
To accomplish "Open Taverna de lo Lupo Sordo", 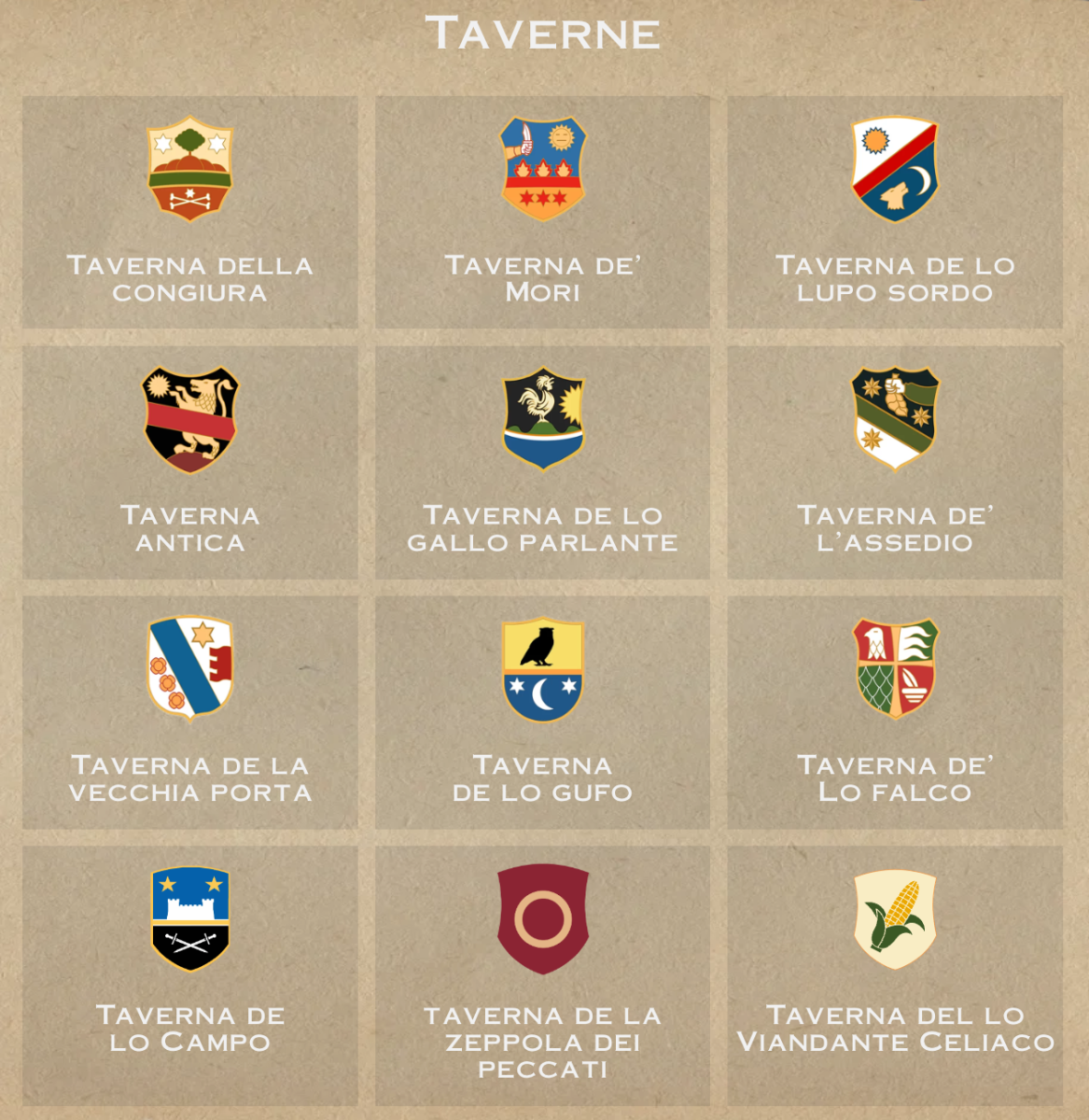I will [895, 212].
